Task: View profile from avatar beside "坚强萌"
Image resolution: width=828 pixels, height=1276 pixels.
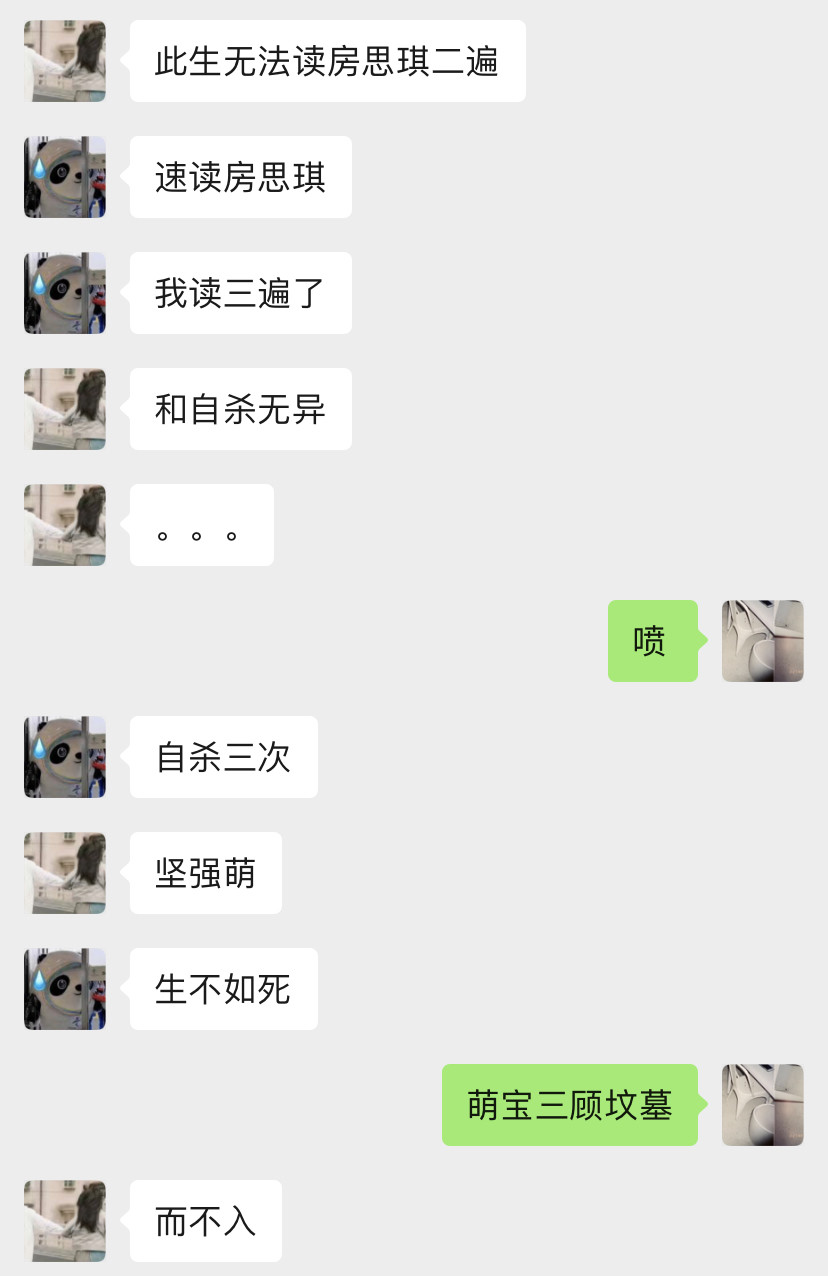Action: pos(65,873)
